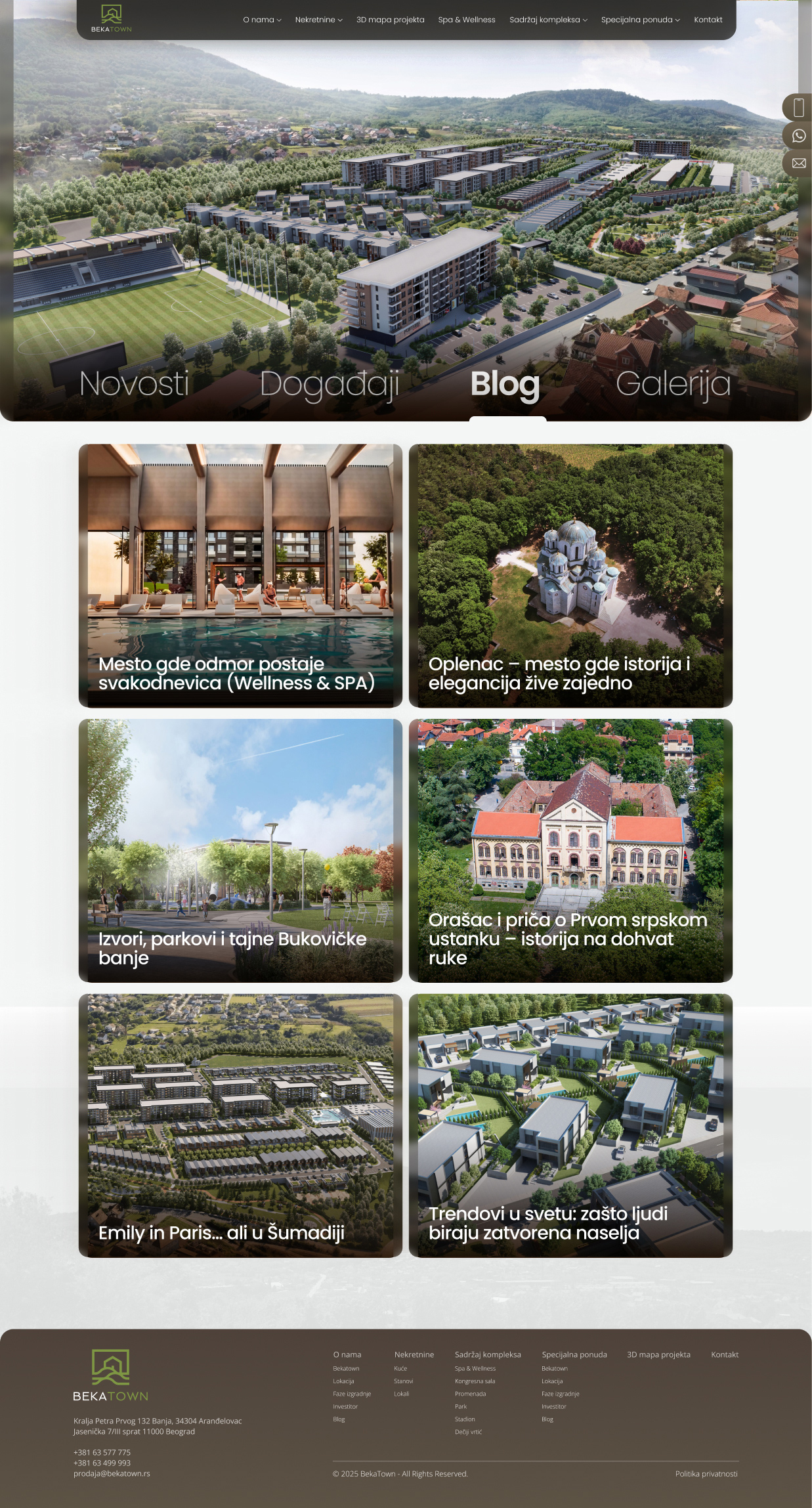Screen dimensions: 812x1508
Task: Tap the email envelope floating icon
Action: point(798,163)
